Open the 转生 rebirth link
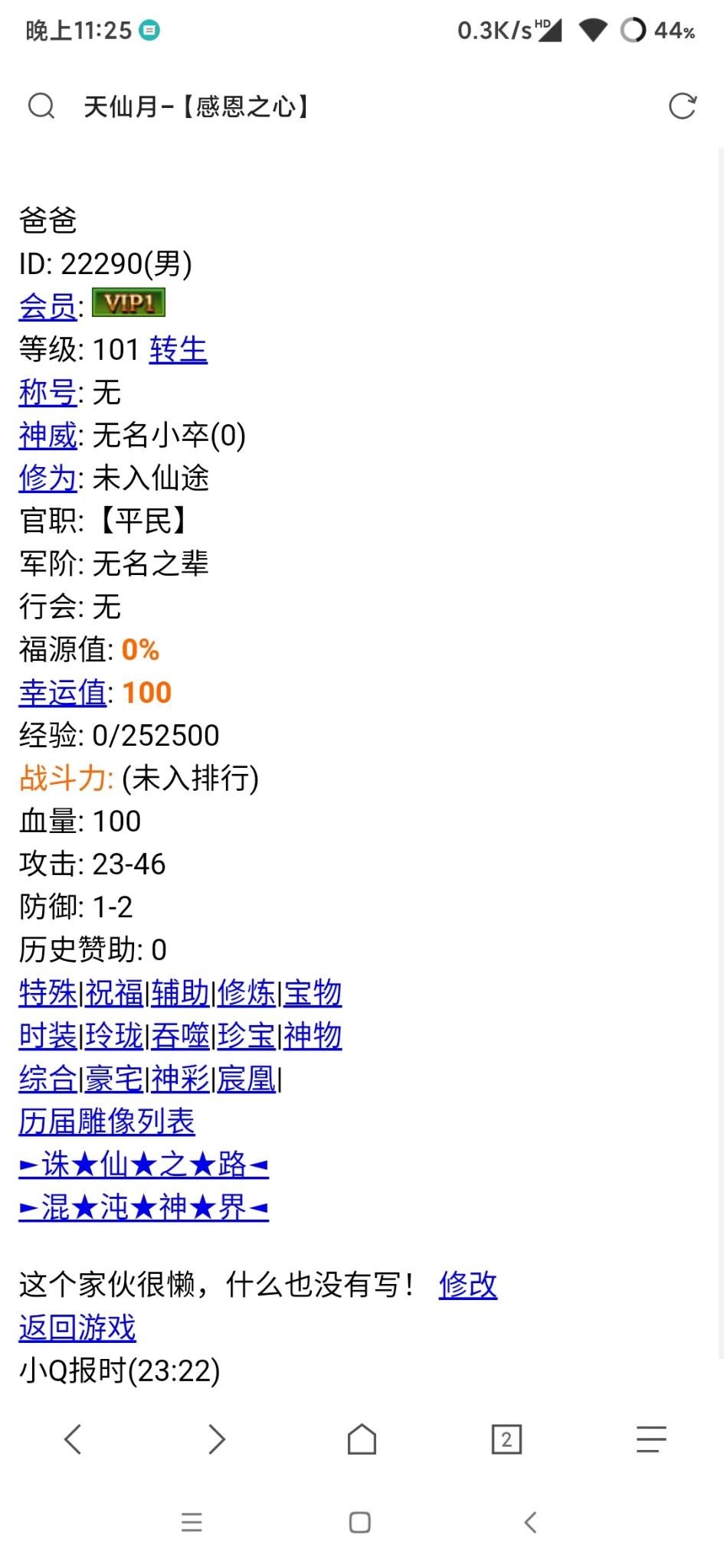 (178, 350)
